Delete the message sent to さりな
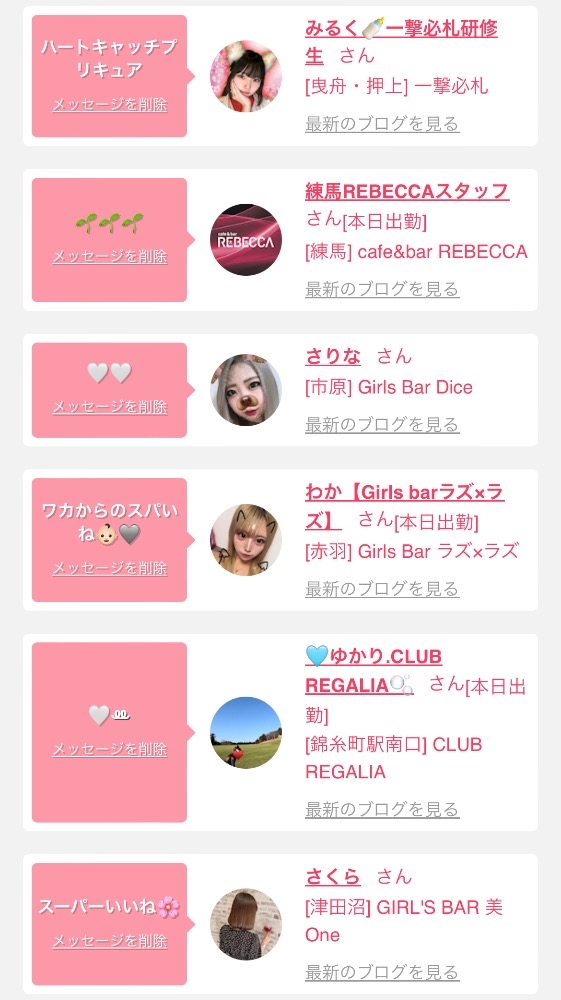The image size is (561, 1000). (110, 407)
